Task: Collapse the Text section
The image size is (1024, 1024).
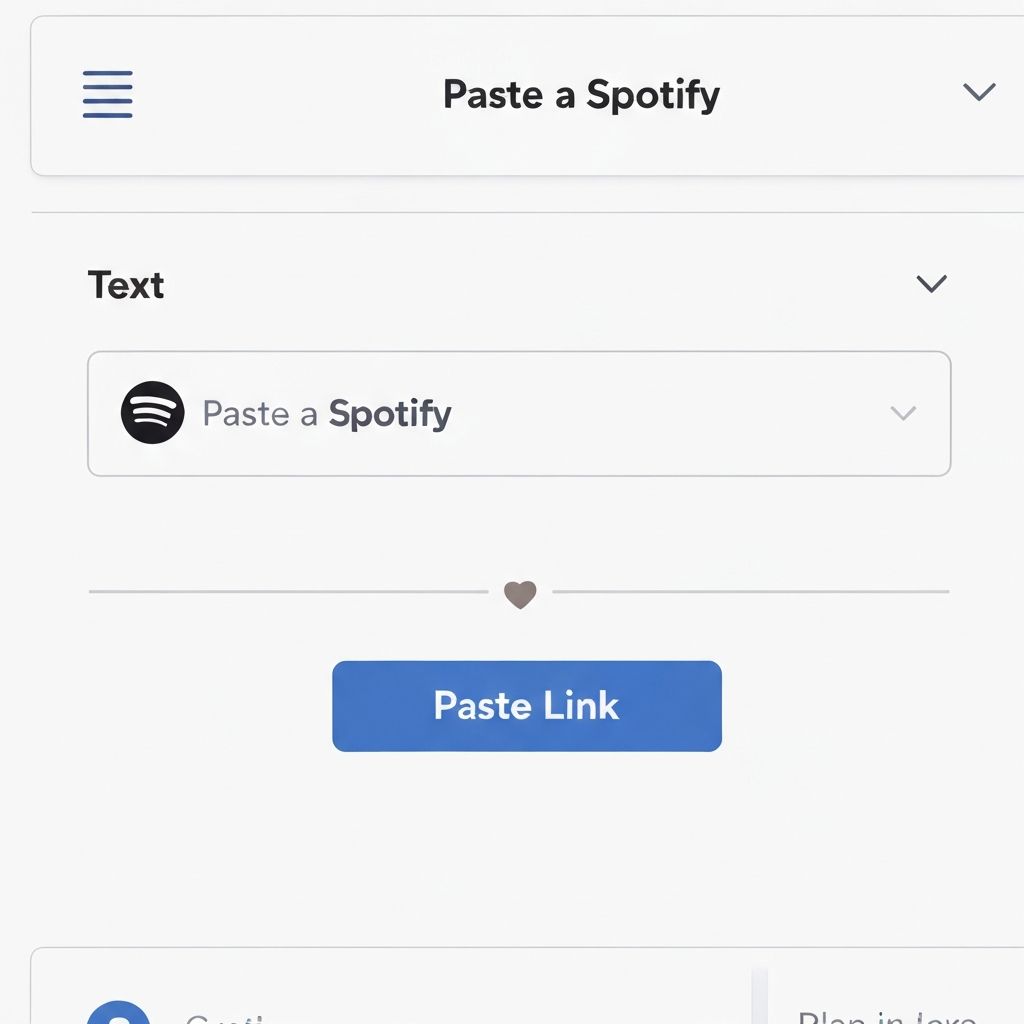Action: pyautogui.click(x=931, y=284)
